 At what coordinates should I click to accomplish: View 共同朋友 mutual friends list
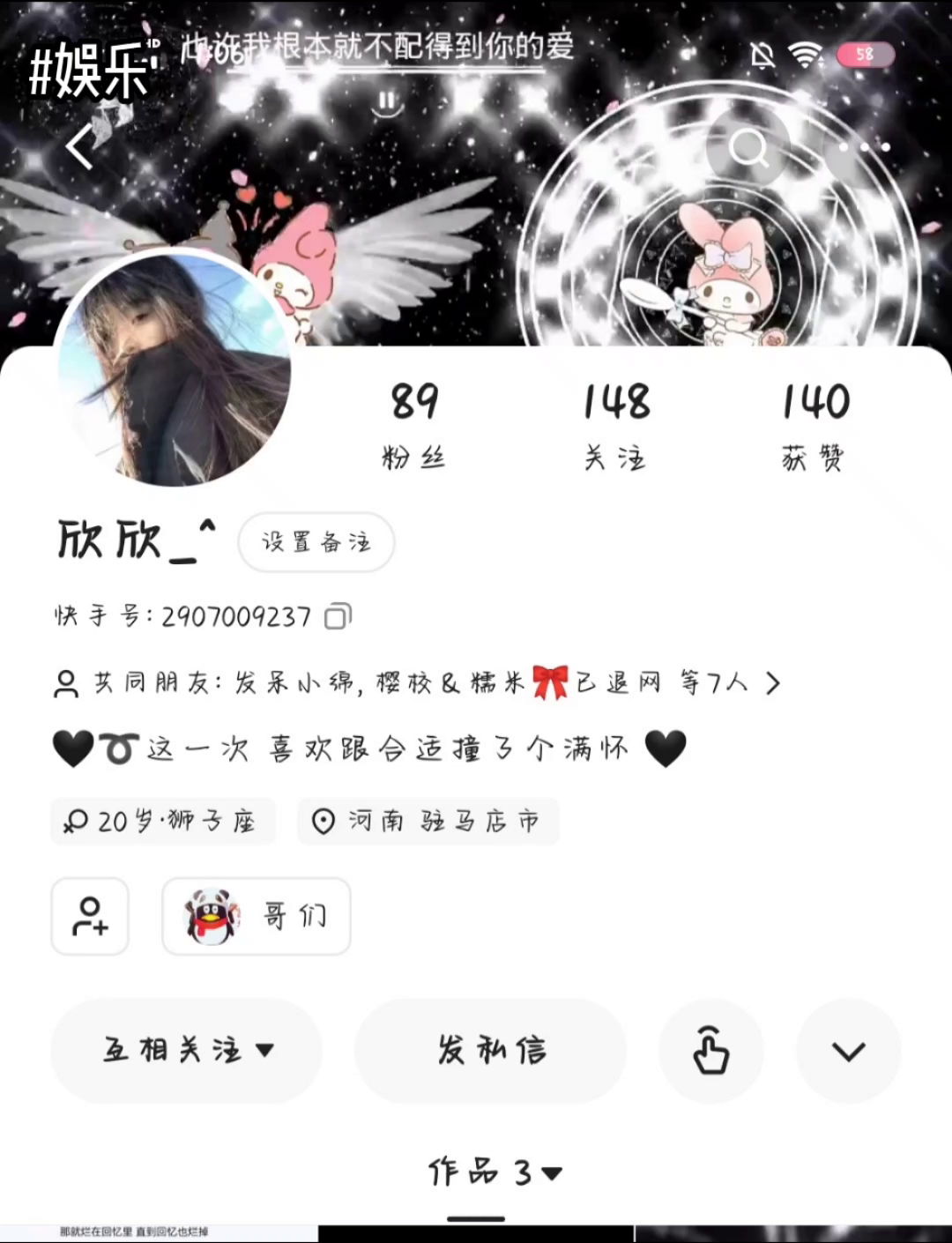[417, 682]
